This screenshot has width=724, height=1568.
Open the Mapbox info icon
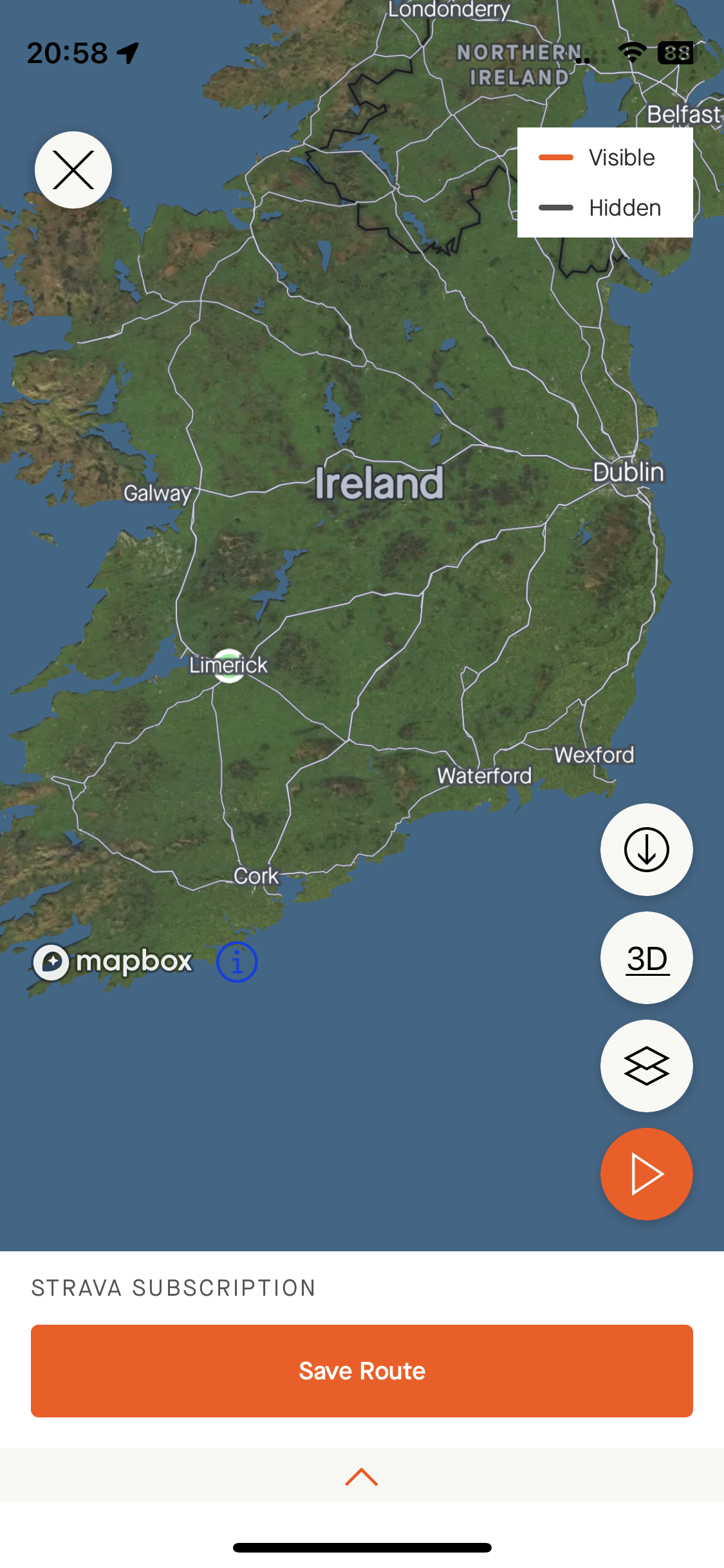click(x=237, y=962)
